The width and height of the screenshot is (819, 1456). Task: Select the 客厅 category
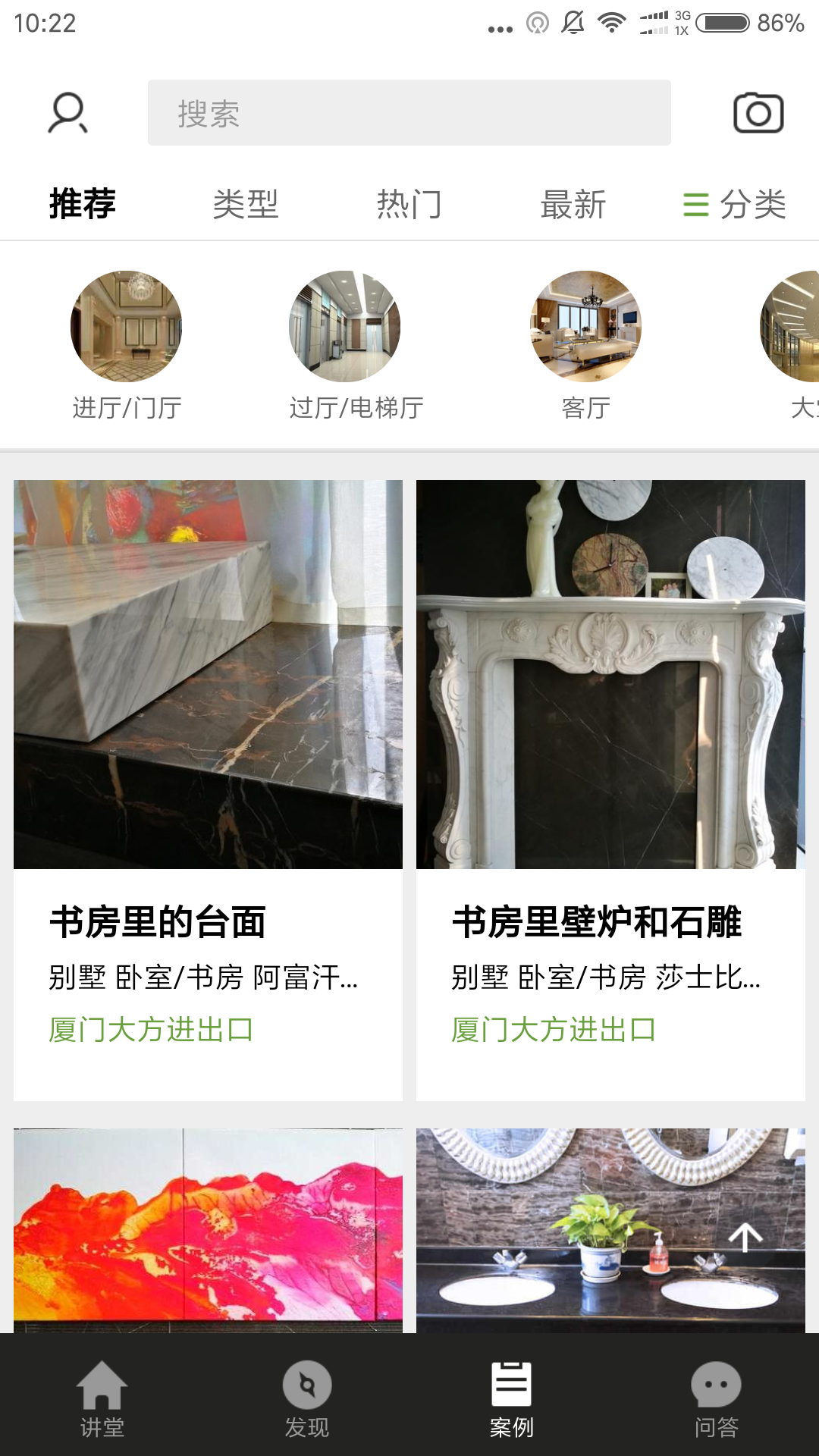click(585, 345)
